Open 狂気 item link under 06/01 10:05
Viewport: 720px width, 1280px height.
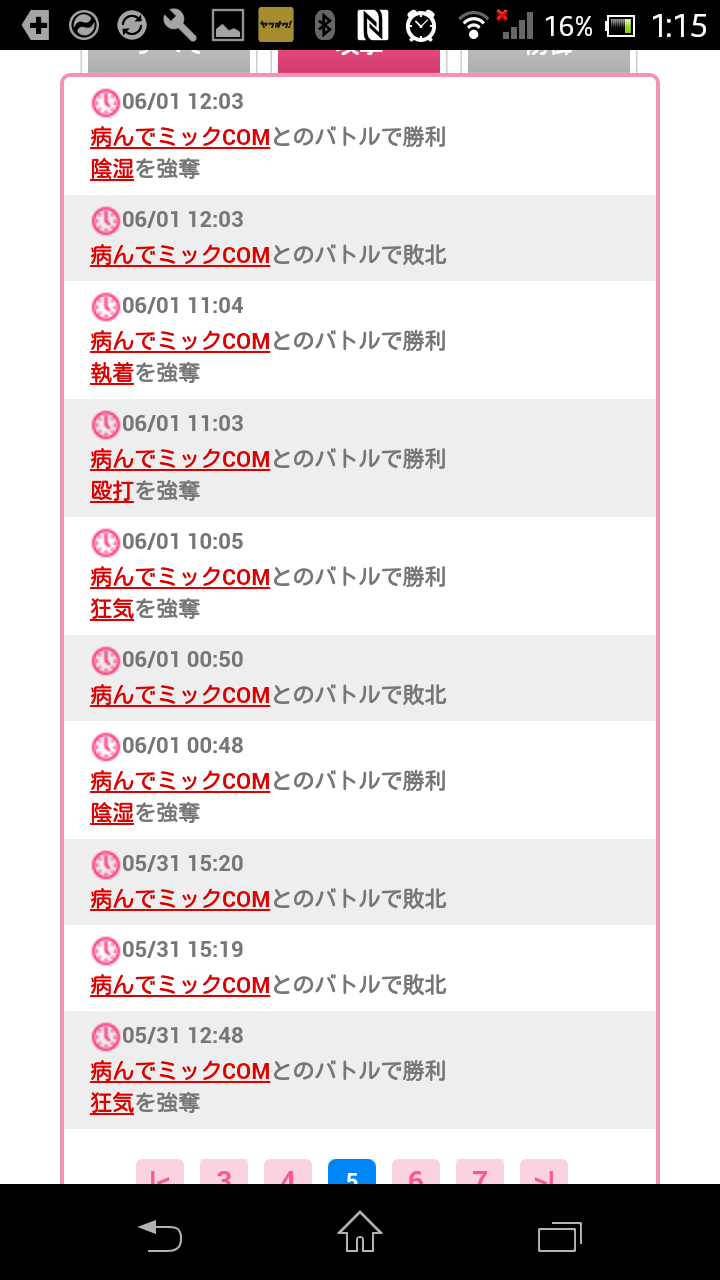pyautogui.click(x=112, y=609)
